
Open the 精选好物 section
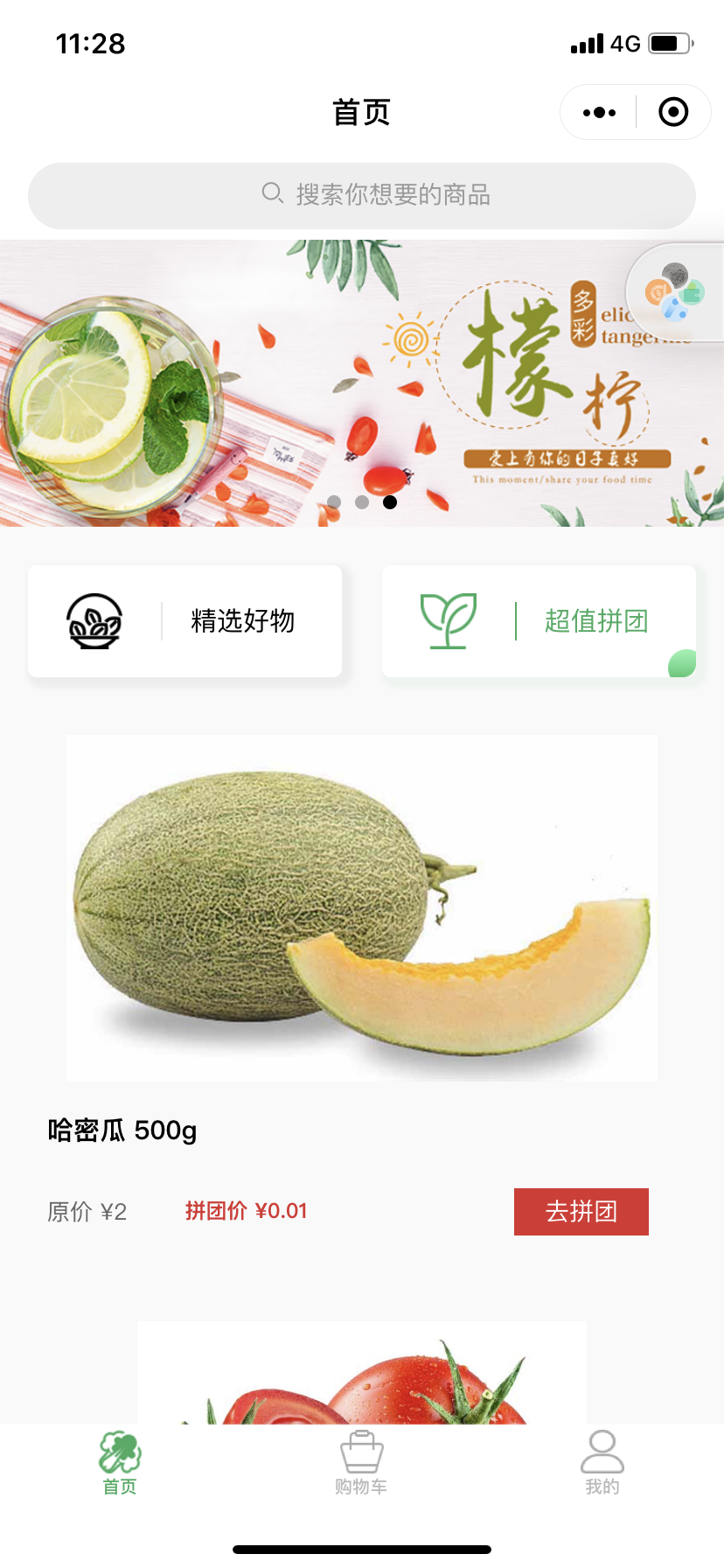click(184, 621)
